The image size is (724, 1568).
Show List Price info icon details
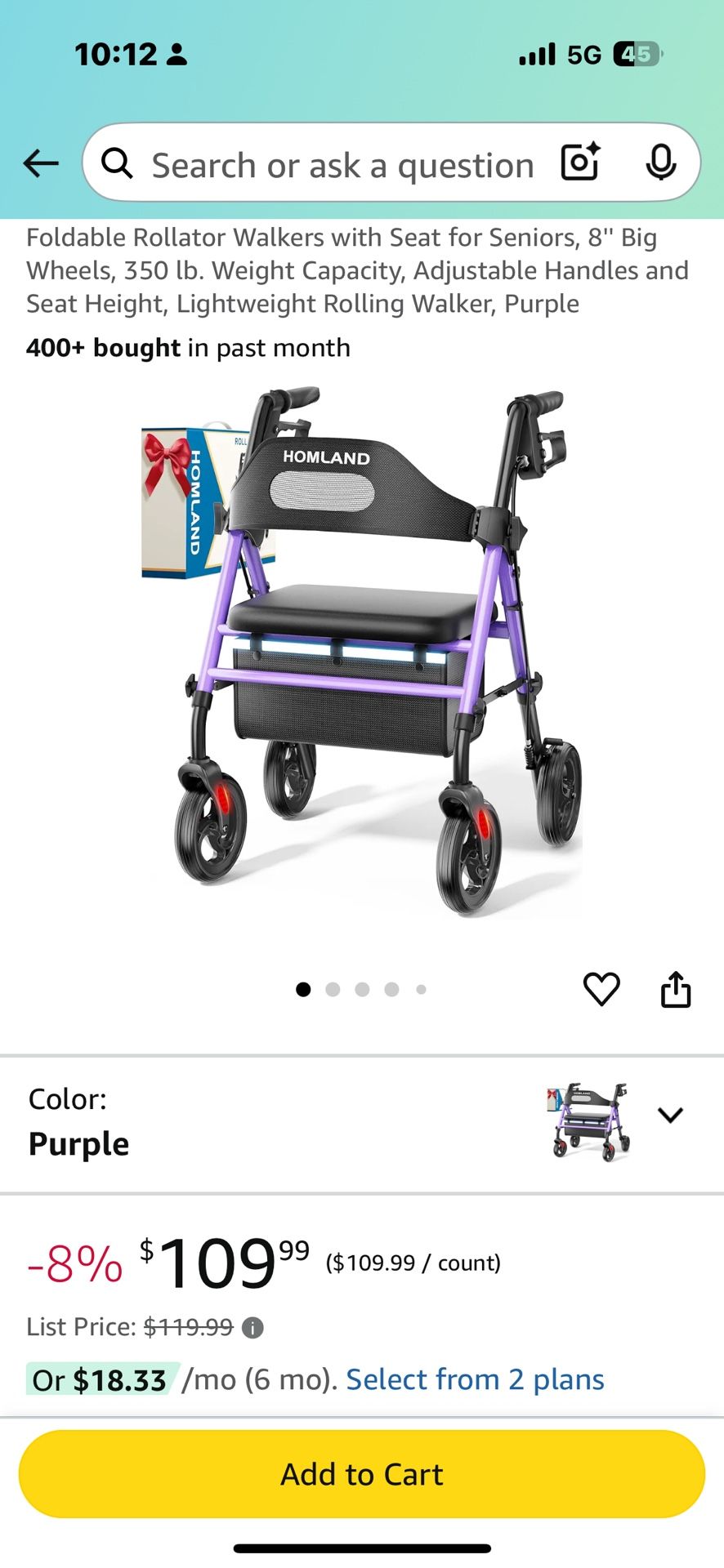[x=253, y=1327]
